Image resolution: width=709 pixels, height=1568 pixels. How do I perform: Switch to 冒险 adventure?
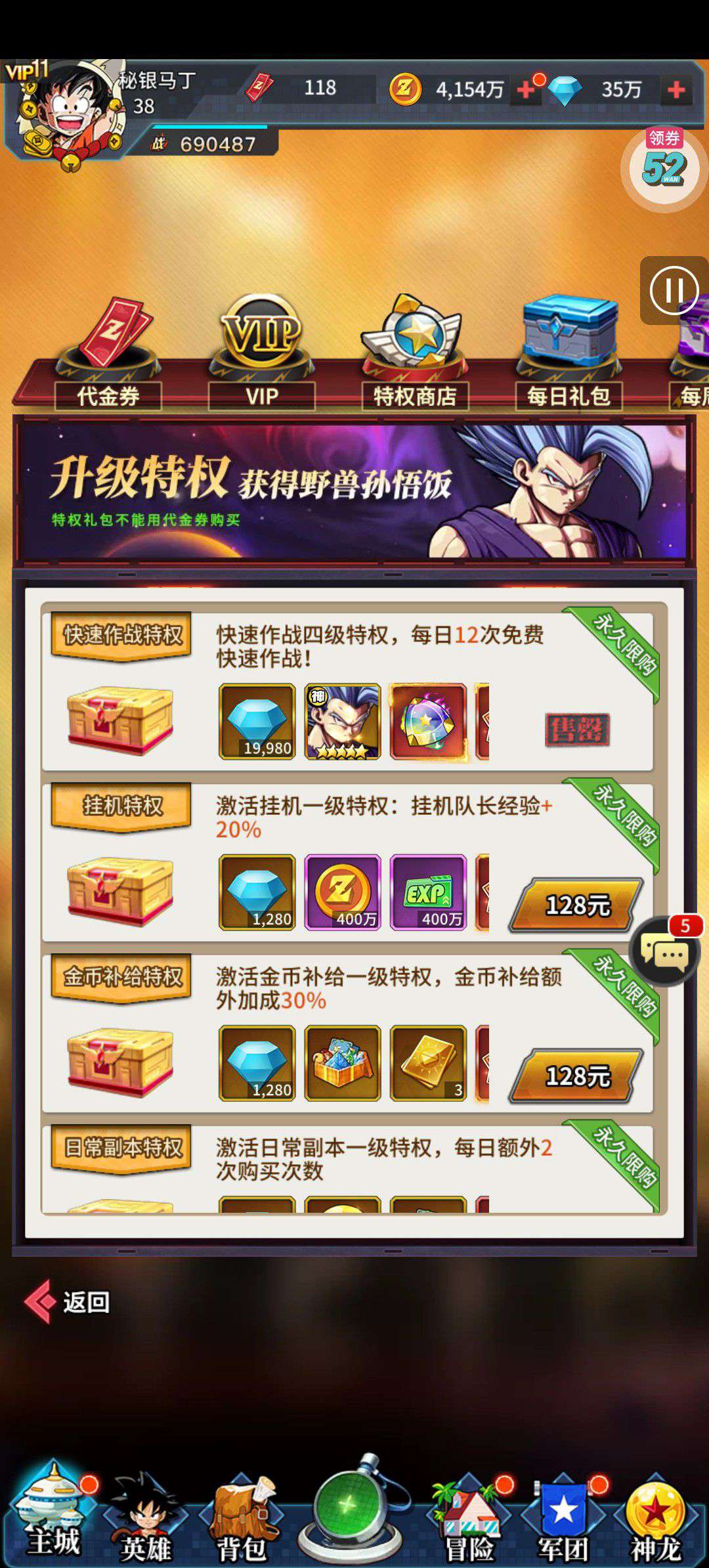click(x=469, y=1518)
